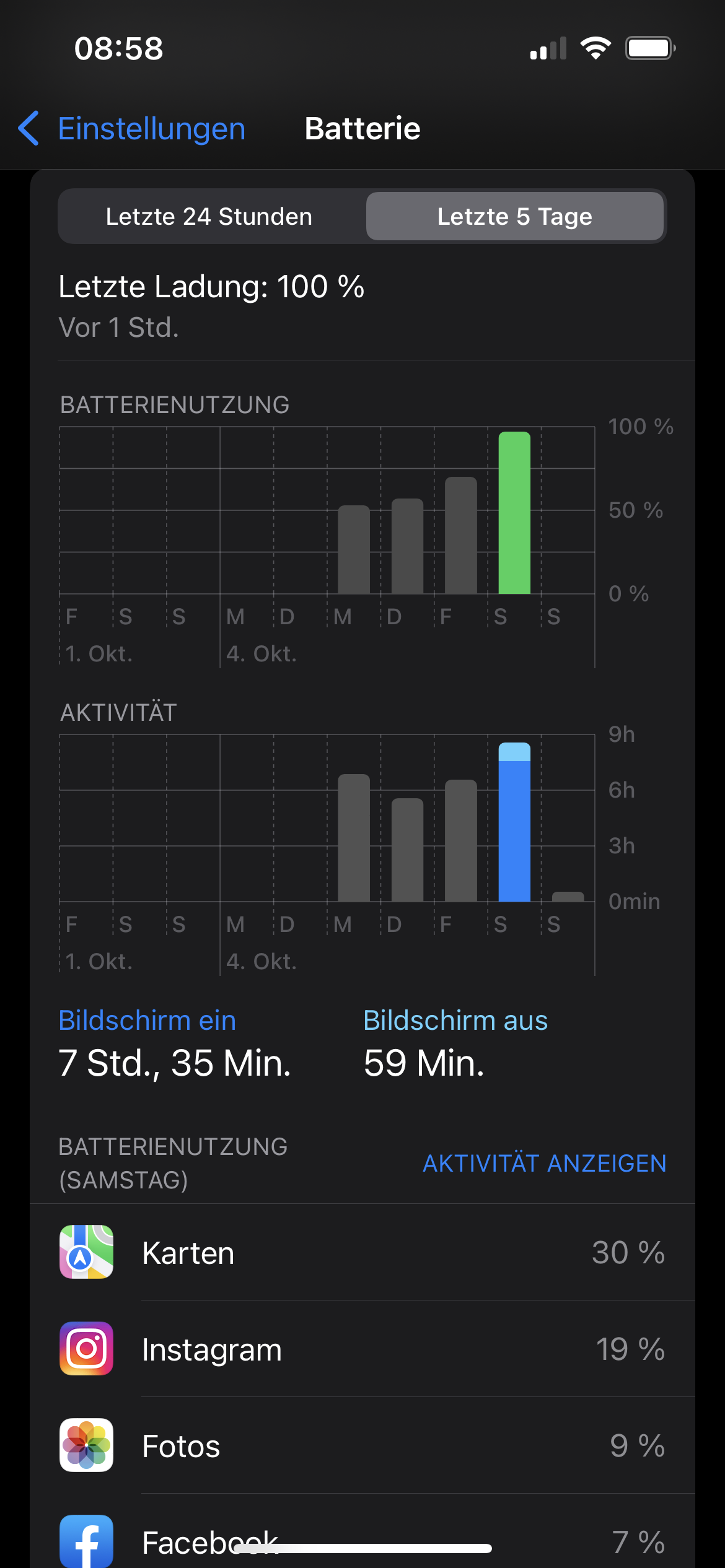Viewport: 725px width, 1568px height.
Task: Open Instagram battery usage row
Action: click(x=362, y=1349)
